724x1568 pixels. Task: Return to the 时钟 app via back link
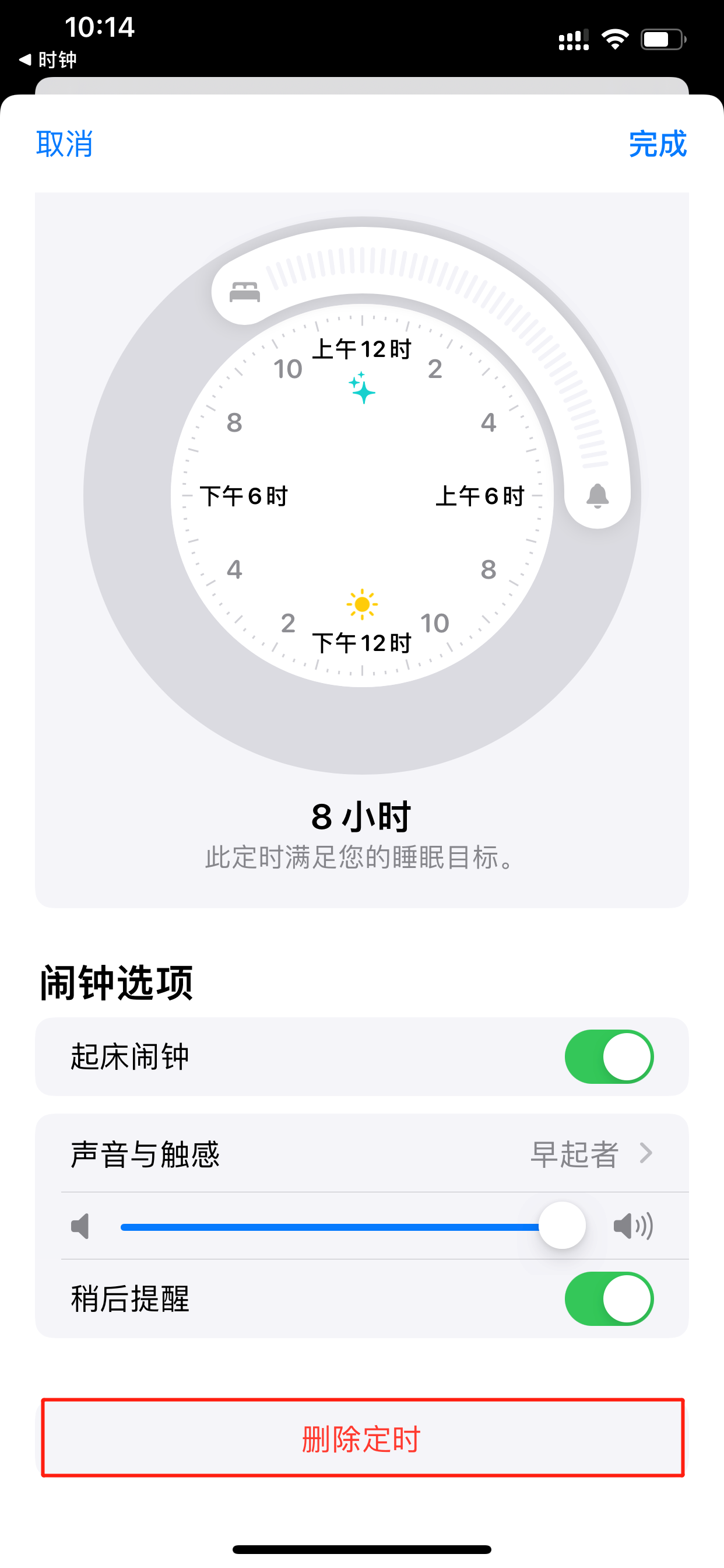click(x=48, y=60)
